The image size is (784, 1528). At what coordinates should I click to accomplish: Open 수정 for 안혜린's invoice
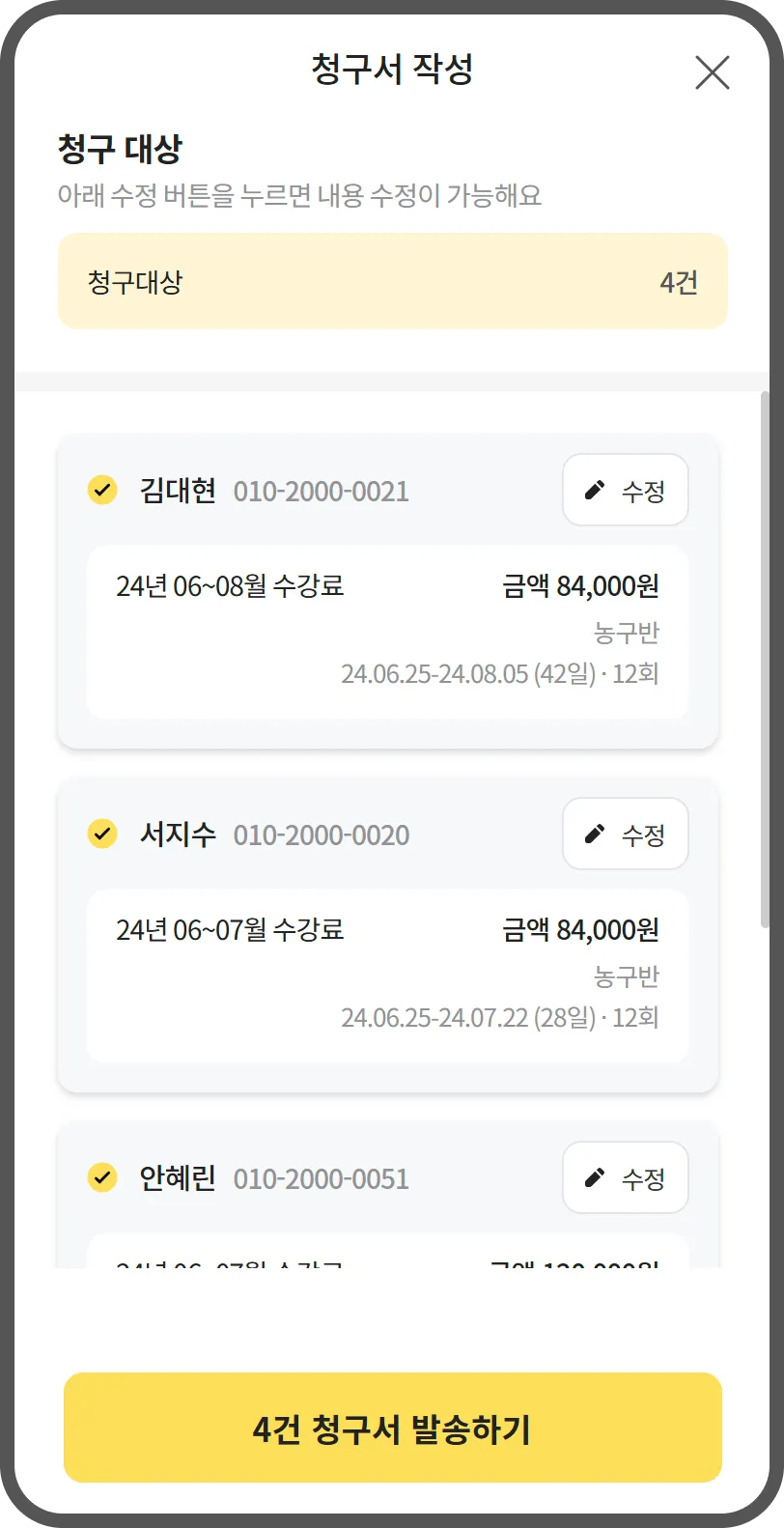(625, 1178)
